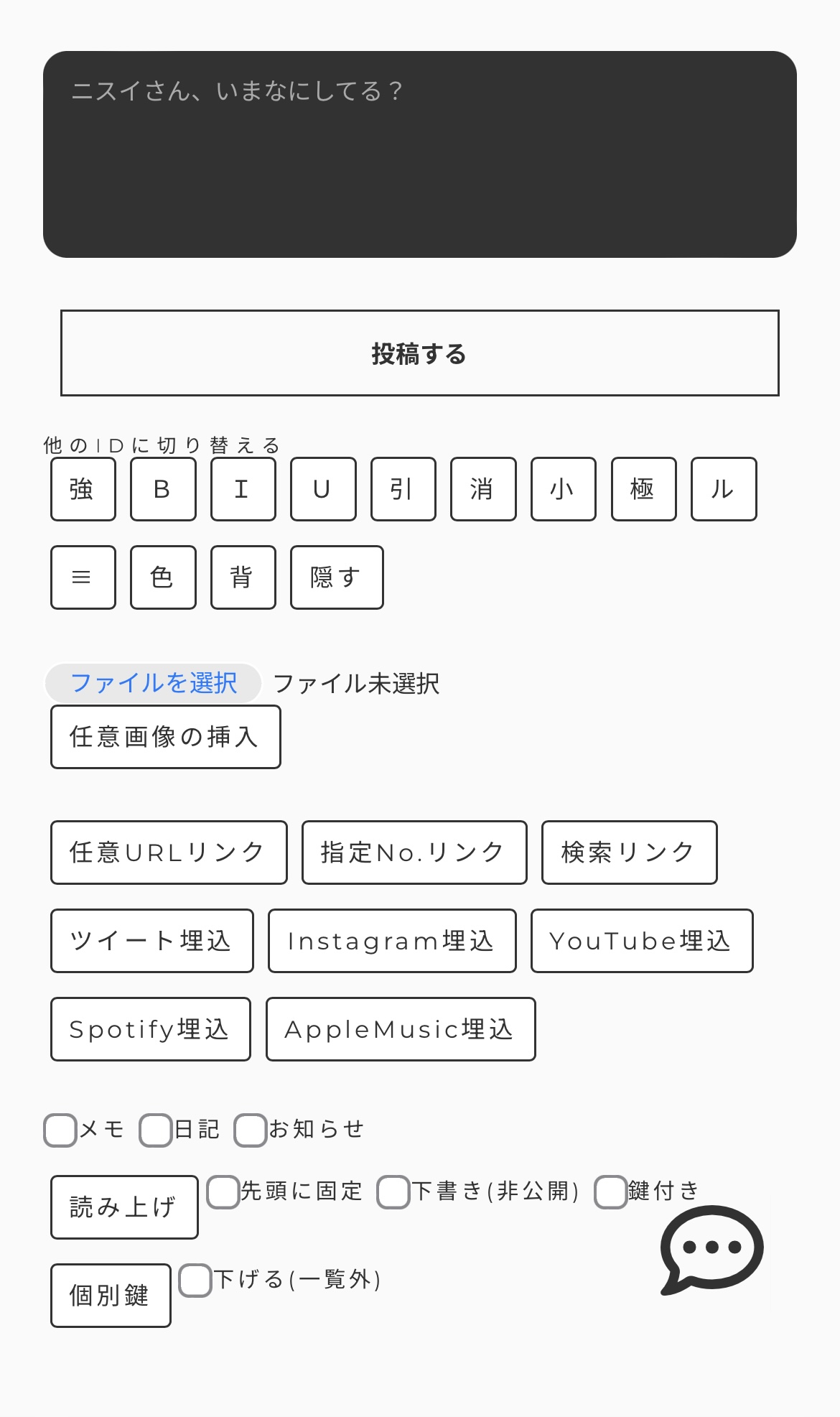
Task: Toggle the 鍵付き checkbox
Action: [x=611, y=1192]
